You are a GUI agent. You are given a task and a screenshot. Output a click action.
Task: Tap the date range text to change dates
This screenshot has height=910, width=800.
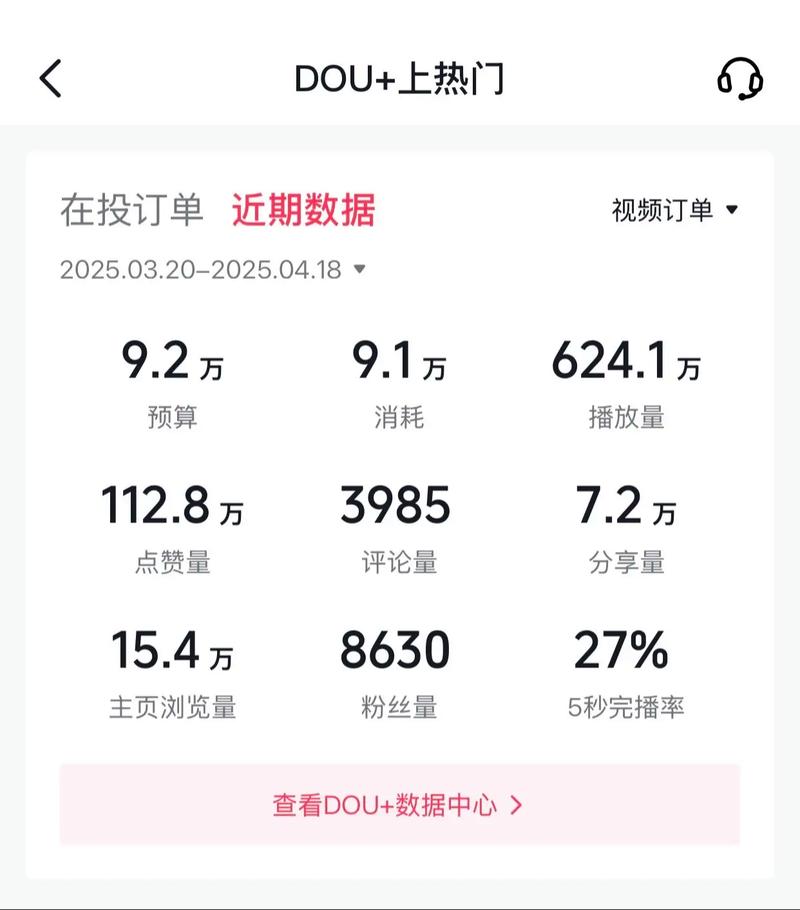(200, 268)
